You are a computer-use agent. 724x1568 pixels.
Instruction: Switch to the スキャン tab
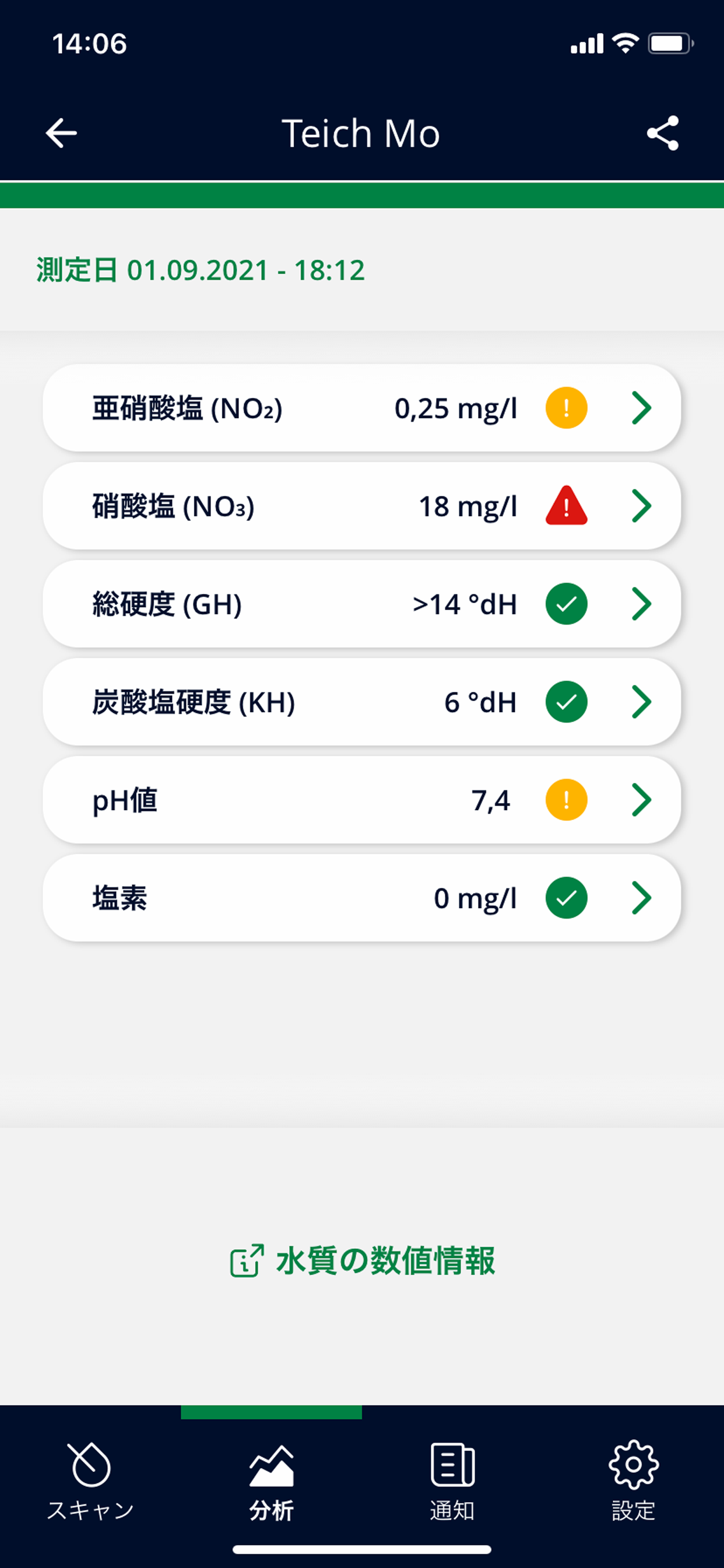pyautogui.click(x=91, y=1480)
